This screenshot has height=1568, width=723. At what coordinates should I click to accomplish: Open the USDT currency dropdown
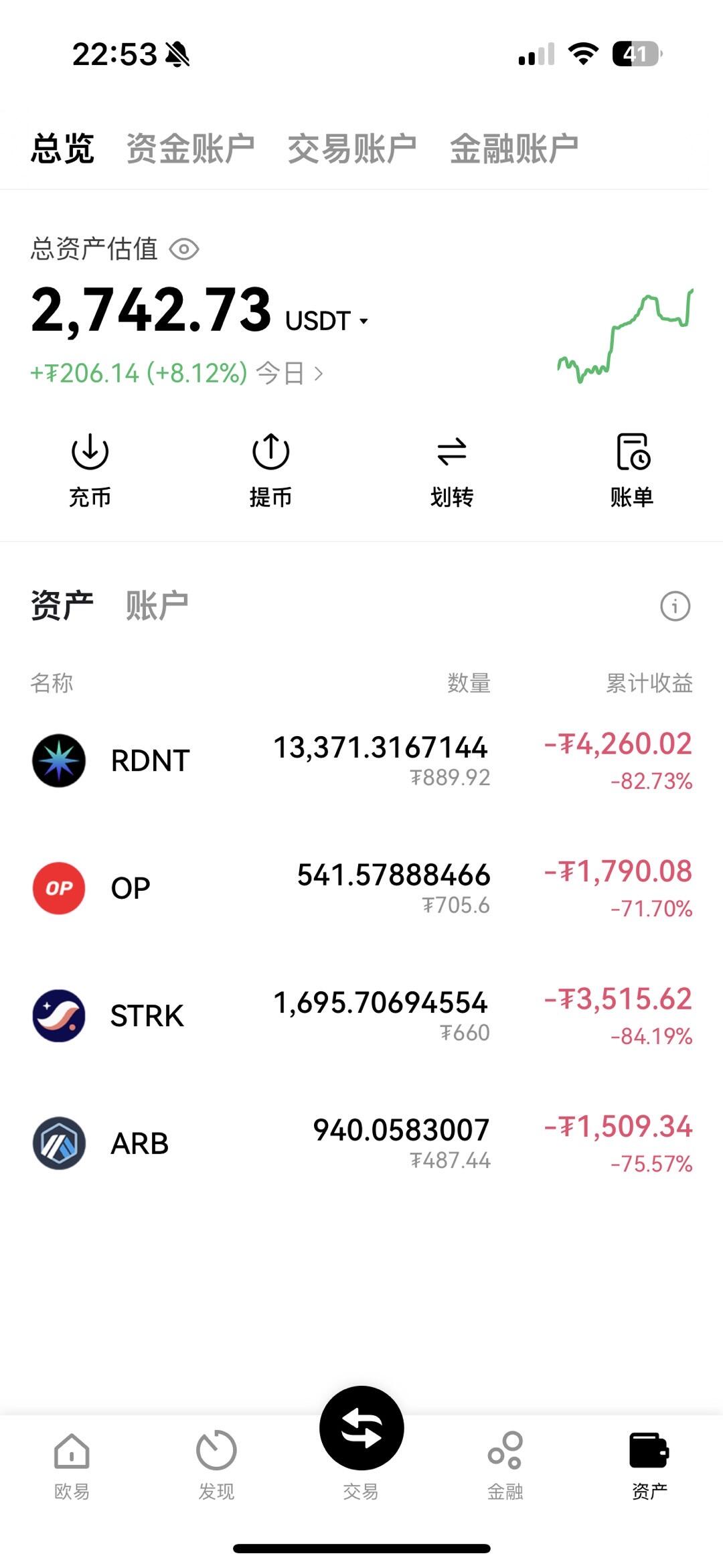[x=327, y=322]
